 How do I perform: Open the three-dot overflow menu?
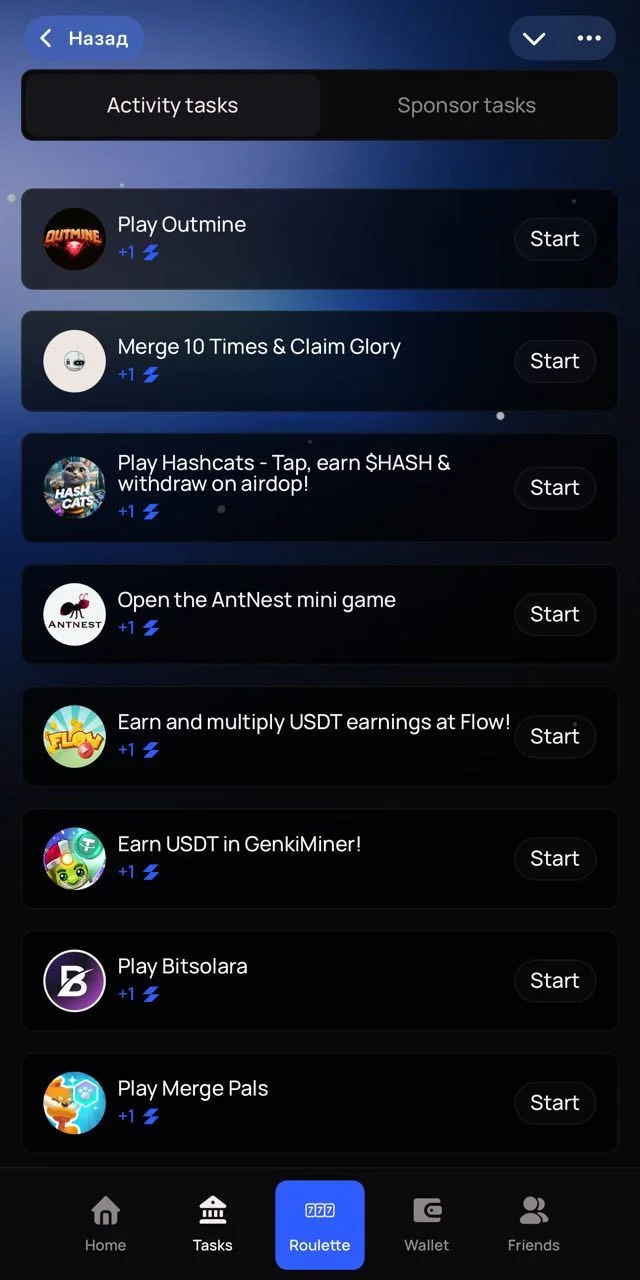(589, 39)
